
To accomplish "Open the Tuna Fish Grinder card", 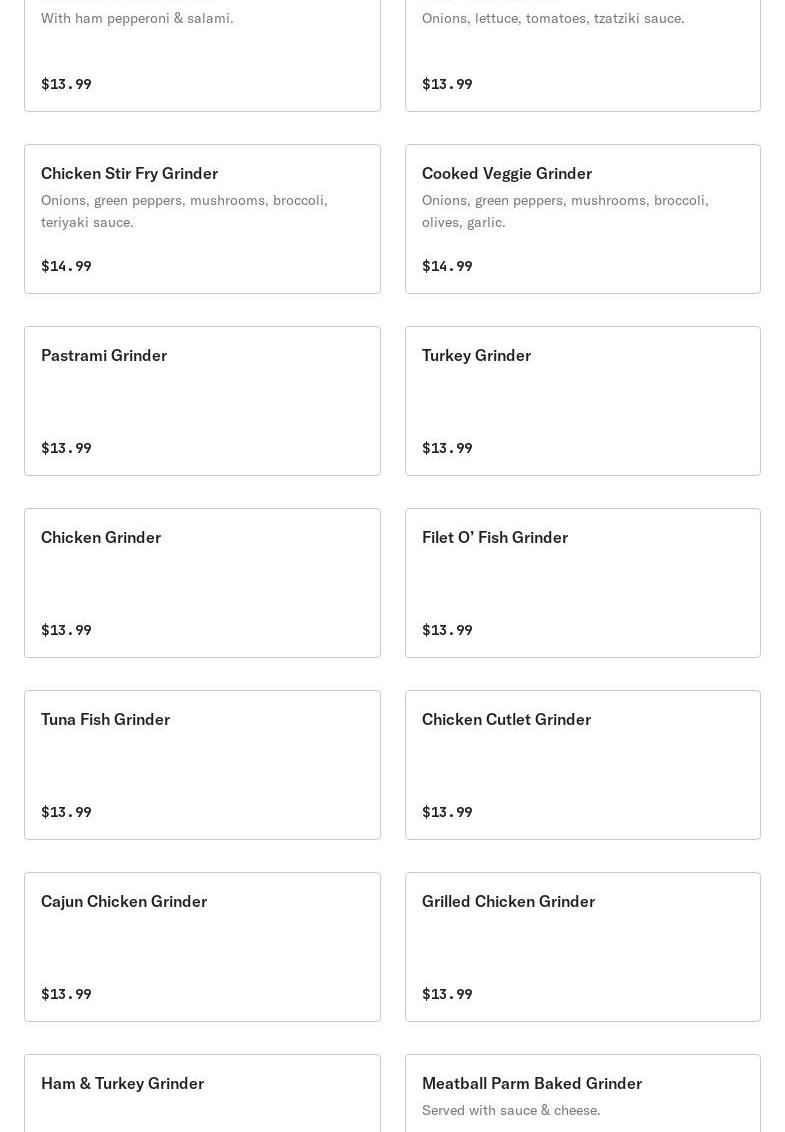I will (x=202, y=765).
